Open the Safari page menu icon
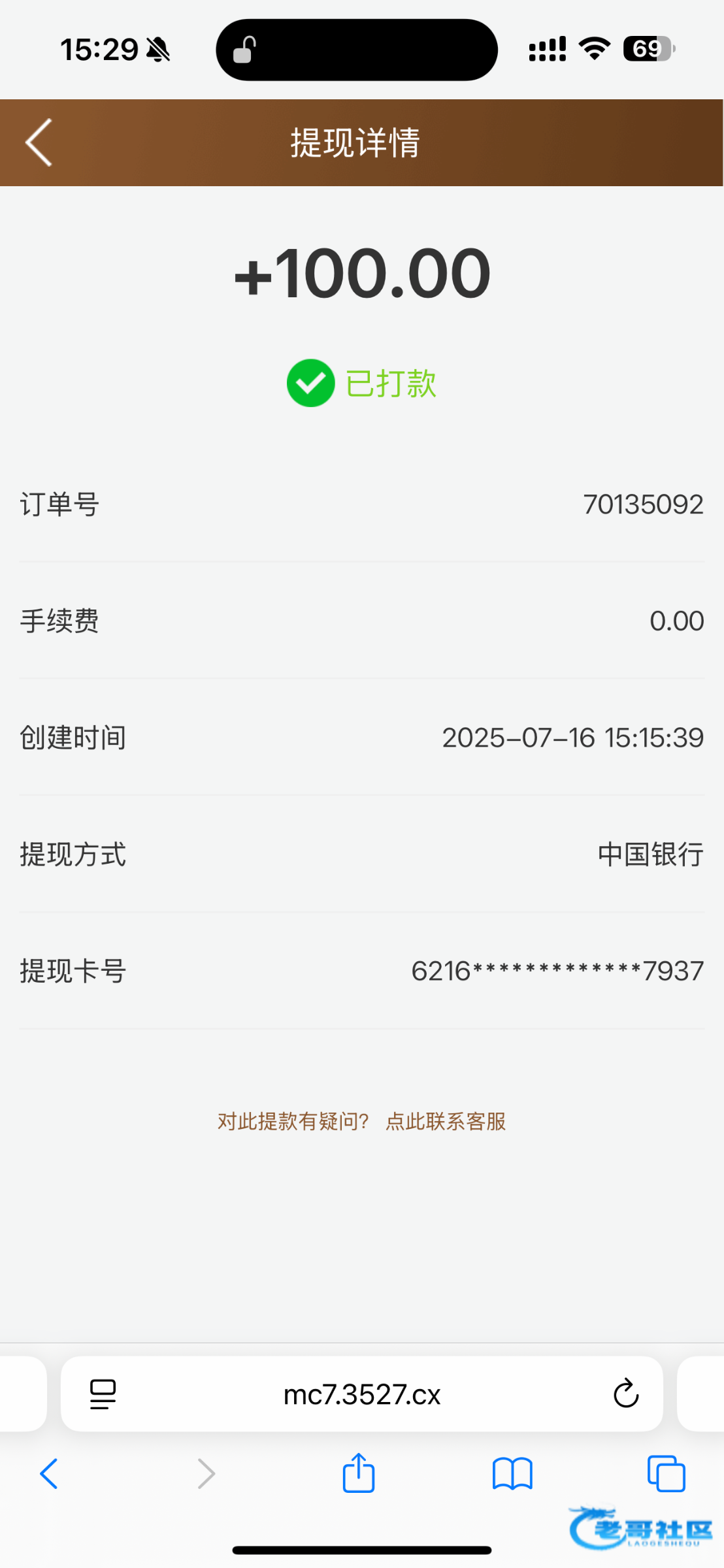724x1568 pixels. pos(103,1394)
